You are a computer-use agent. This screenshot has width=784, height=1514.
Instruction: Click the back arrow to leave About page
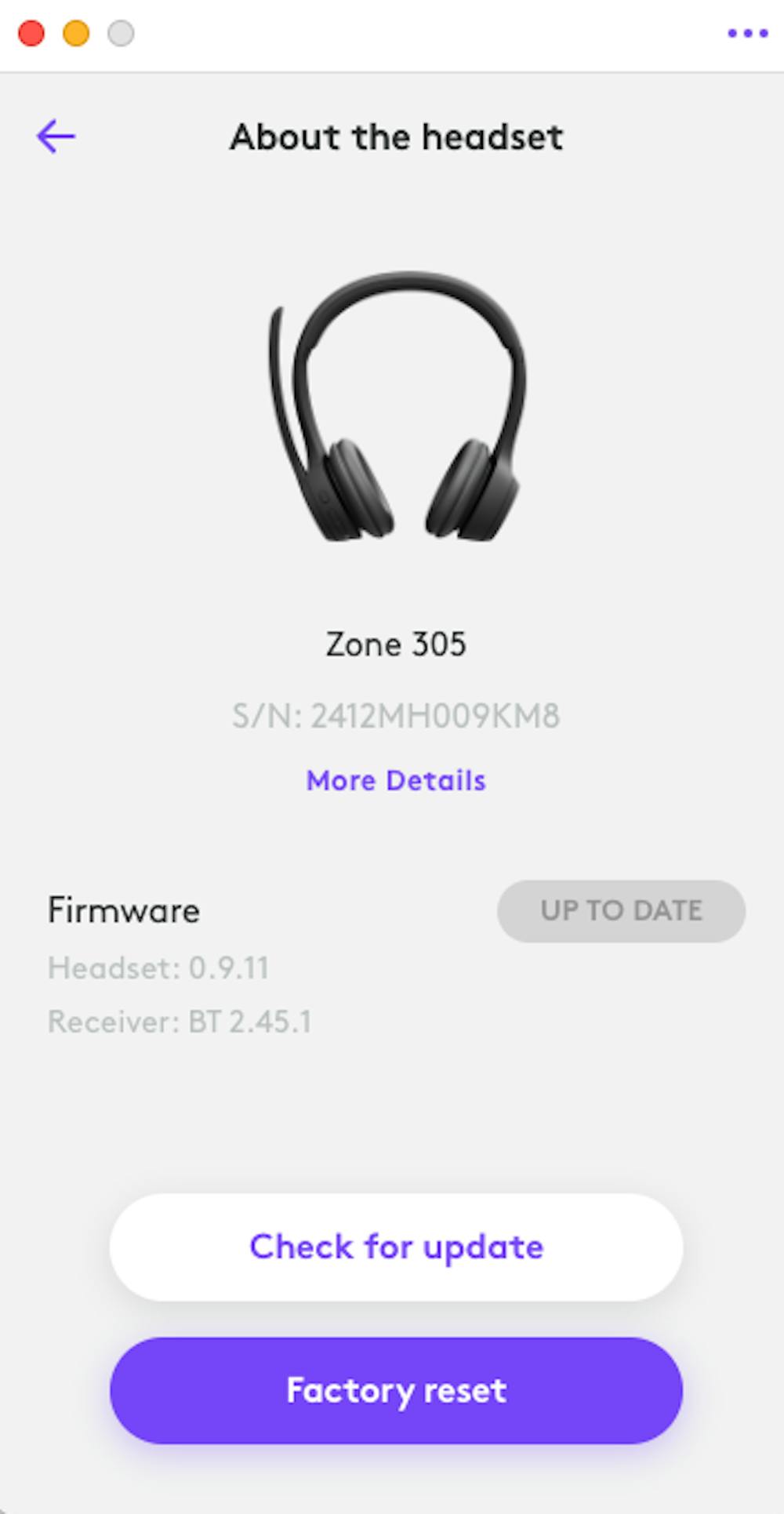[56, 136]
